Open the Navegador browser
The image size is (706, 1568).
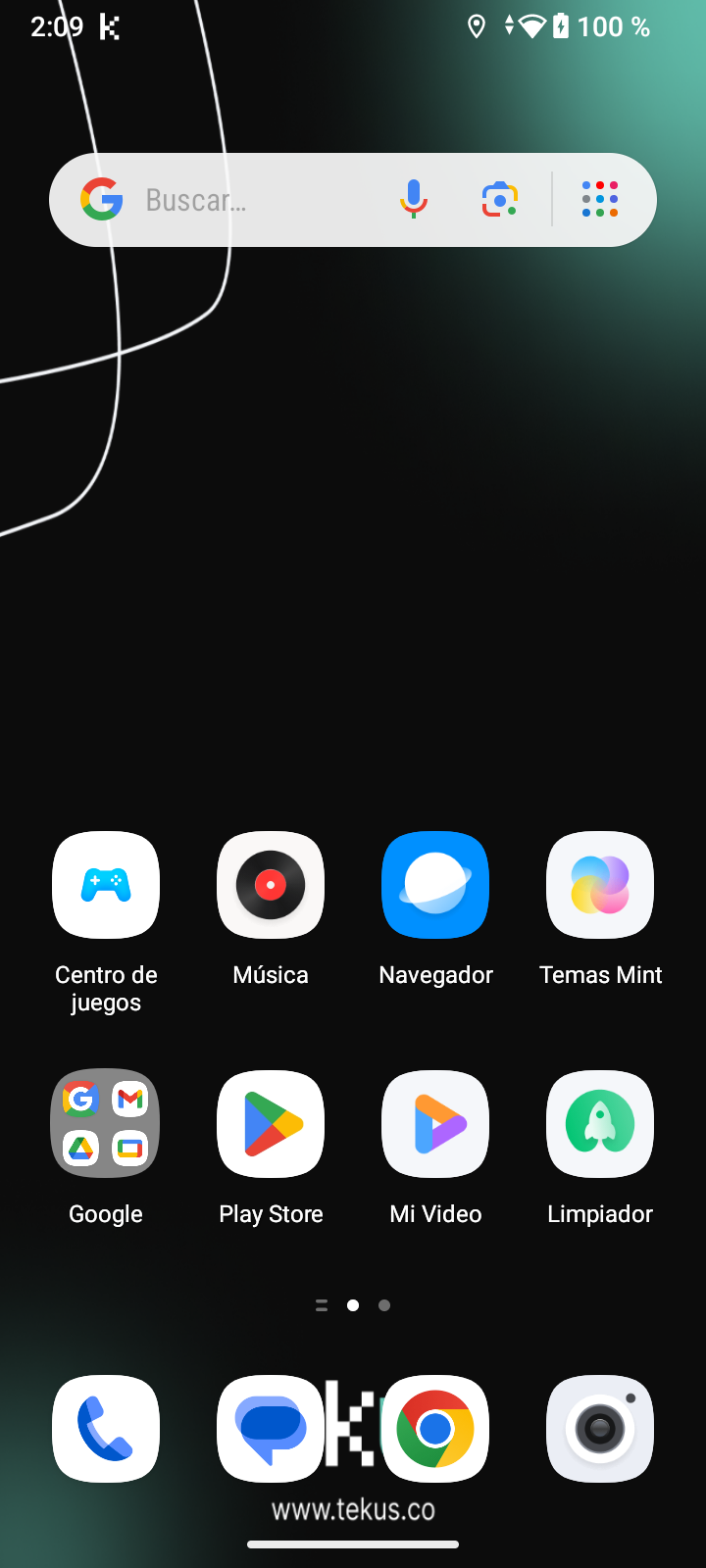click(x=435, y=885)
